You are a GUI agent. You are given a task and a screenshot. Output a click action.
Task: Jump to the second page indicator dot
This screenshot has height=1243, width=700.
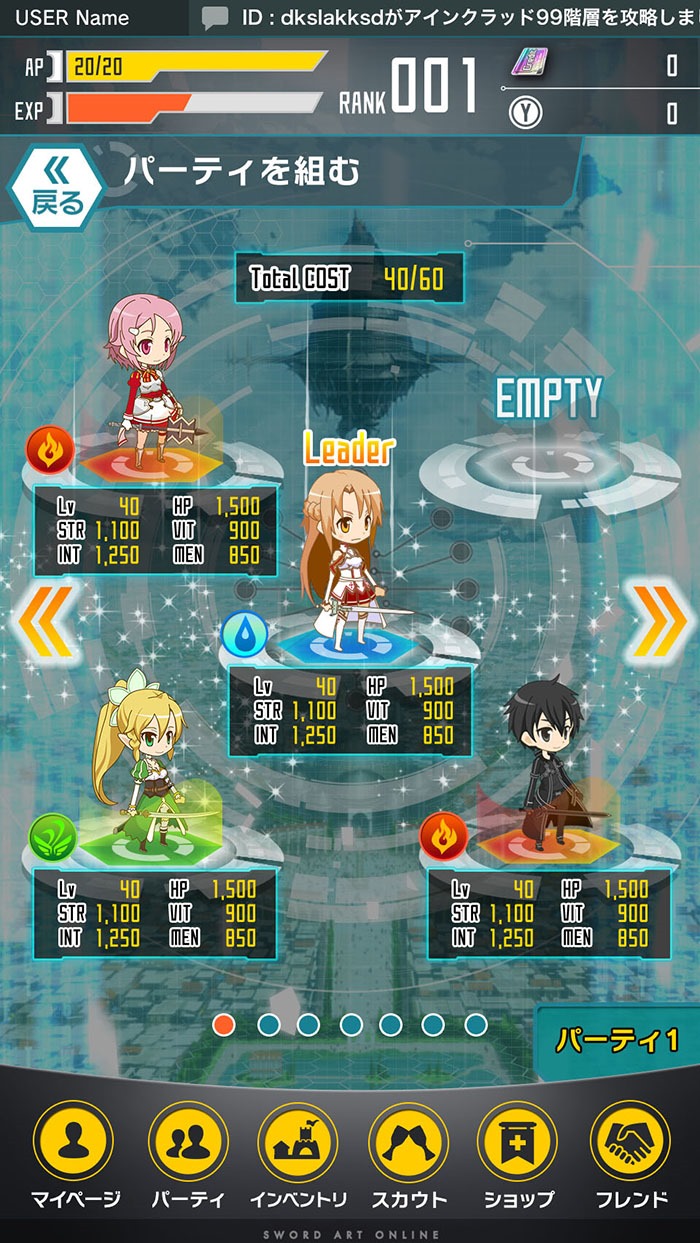coord(267,1024)
